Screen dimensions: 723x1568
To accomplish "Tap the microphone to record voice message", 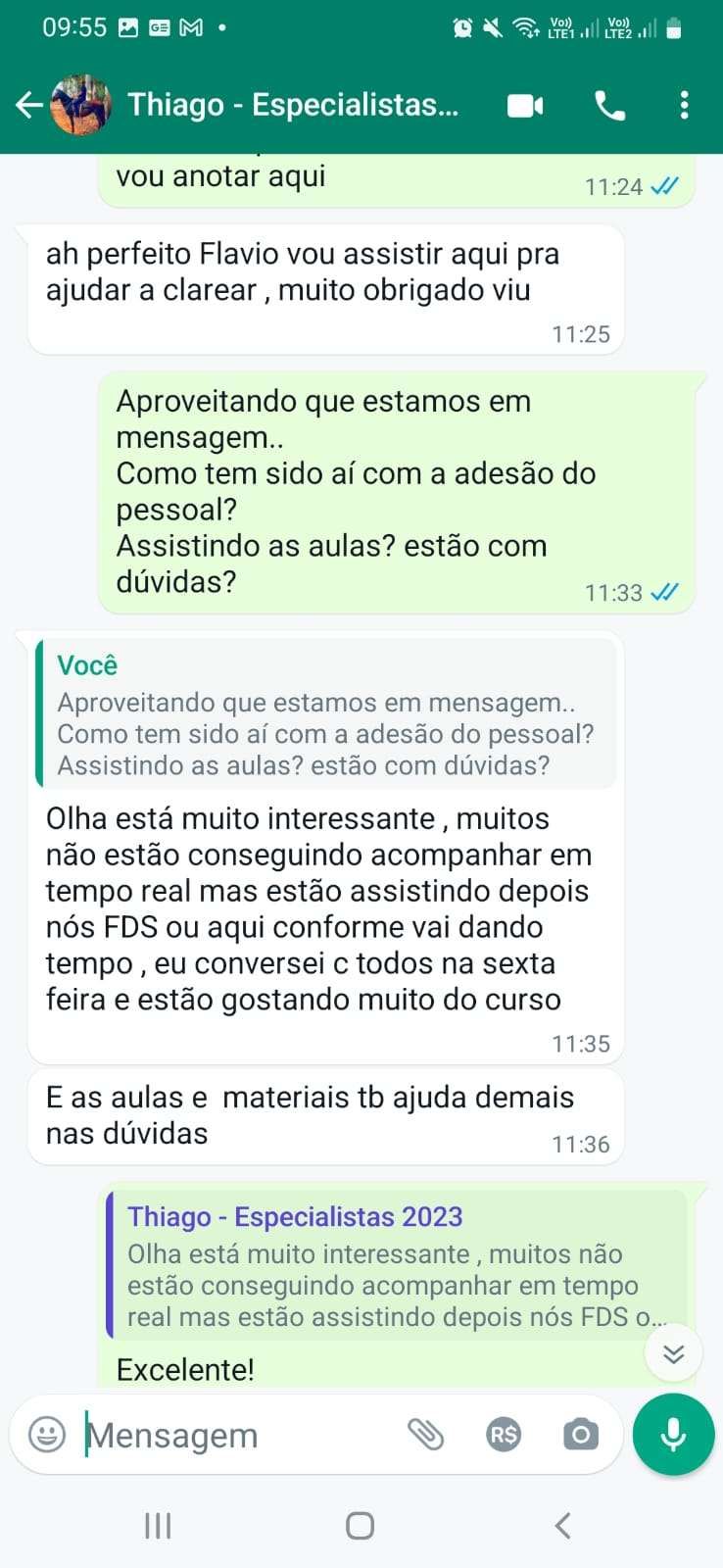I will pos(673,1435).
